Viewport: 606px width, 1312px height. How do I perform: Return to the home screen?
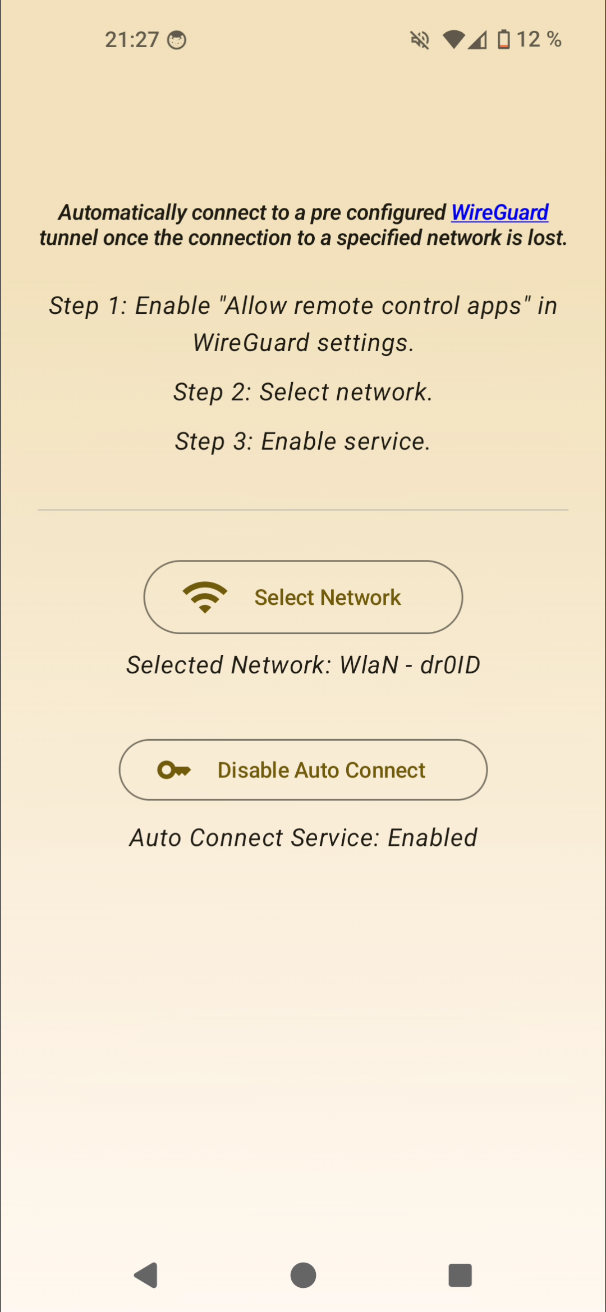pos(303,1274)
